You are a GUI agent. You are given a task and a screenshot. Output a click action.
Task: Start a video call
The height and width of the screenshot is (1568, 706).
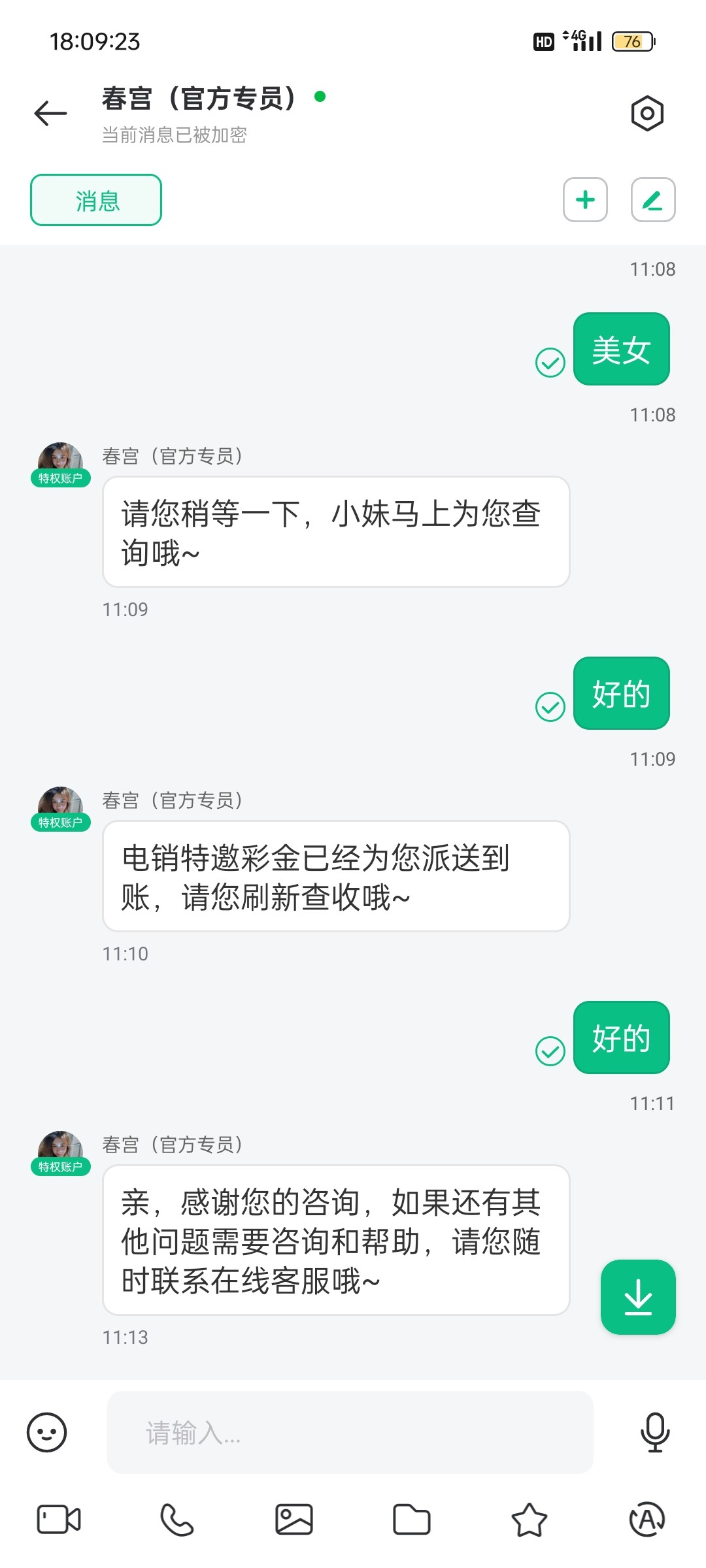click(59, 1519)
